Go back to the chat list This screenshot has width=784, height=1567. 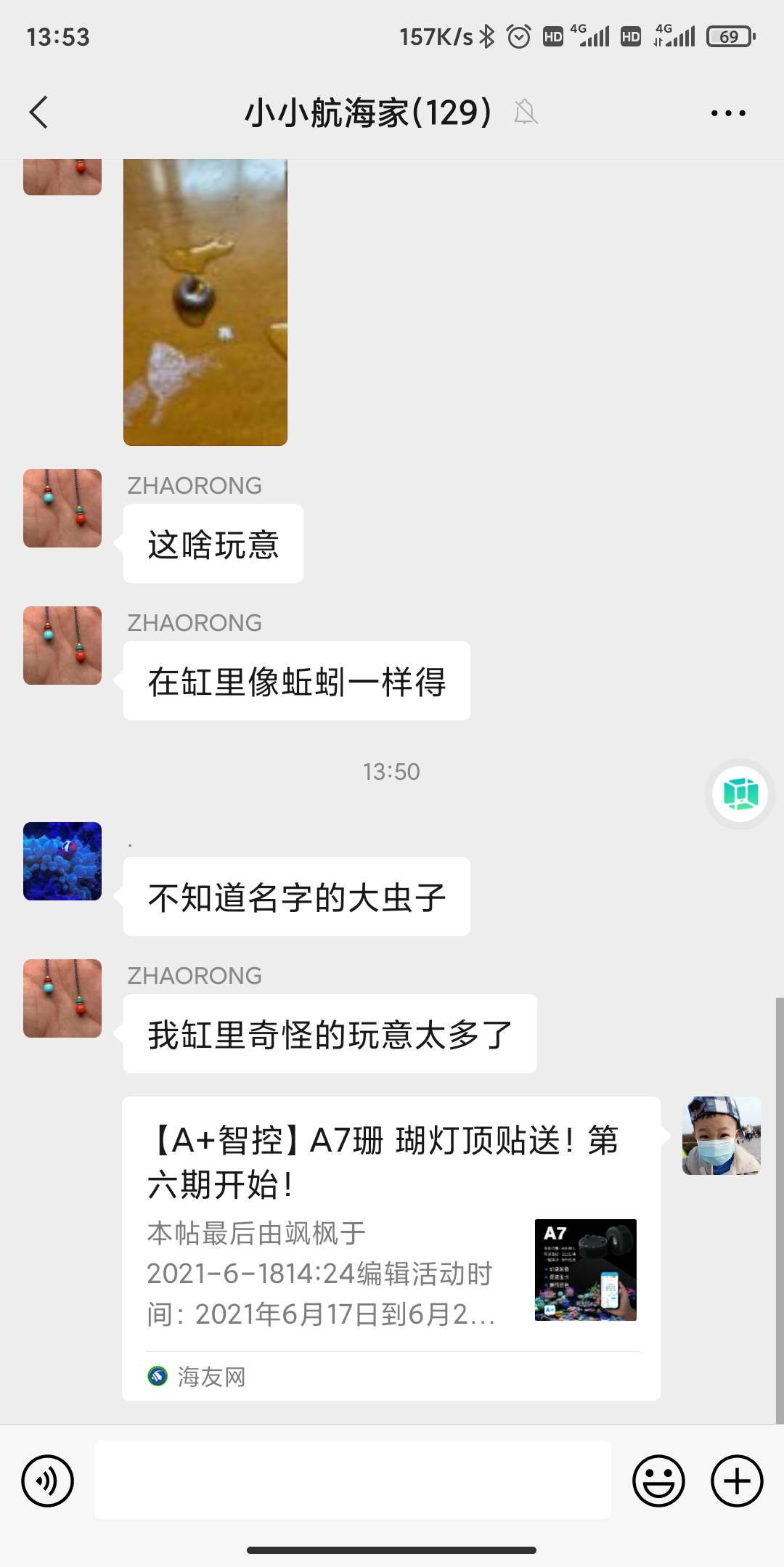pyautogui.click(x=39, y=113)
